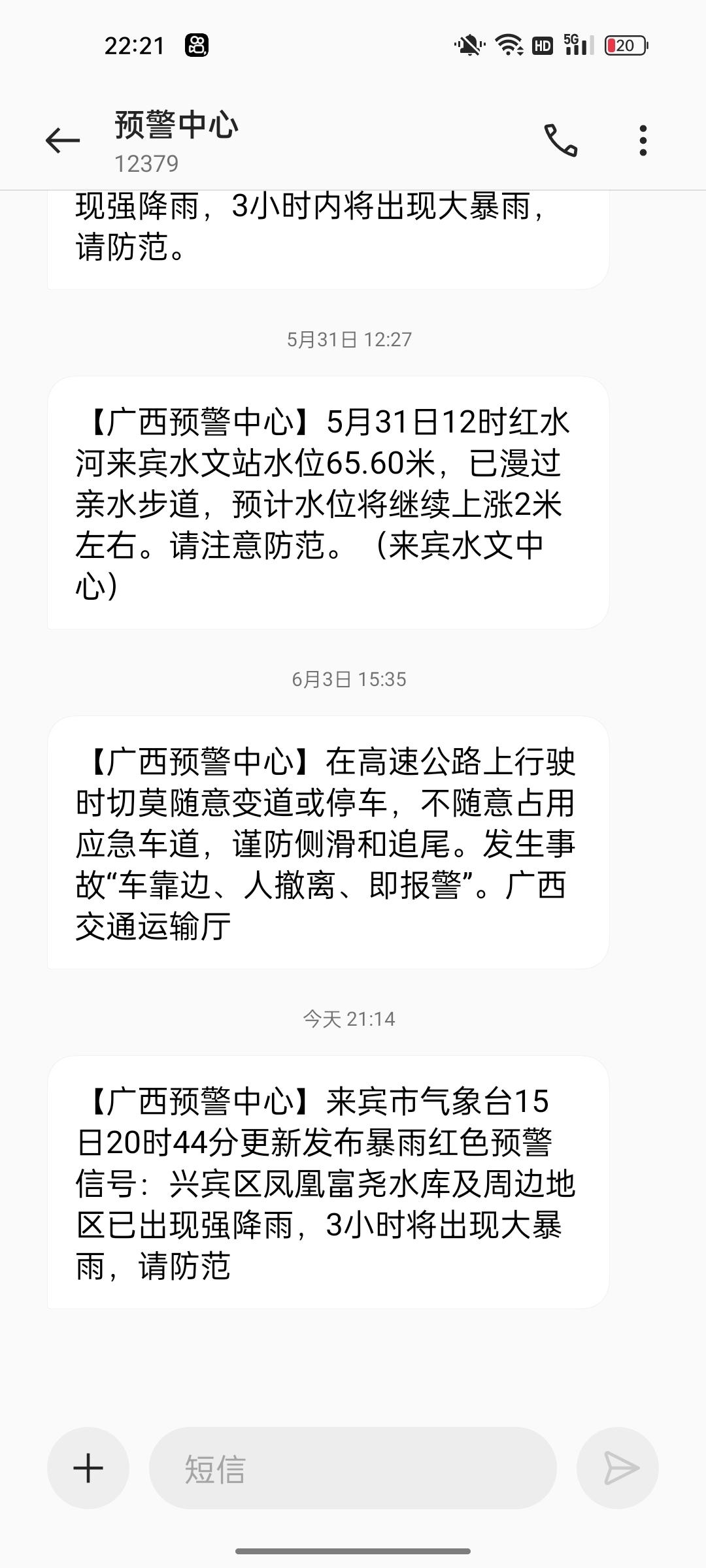Image resolution: width=706 pixels, height=1568 pixels.
Task: Tap the send message arrow
Action: tap(618, 1468)
